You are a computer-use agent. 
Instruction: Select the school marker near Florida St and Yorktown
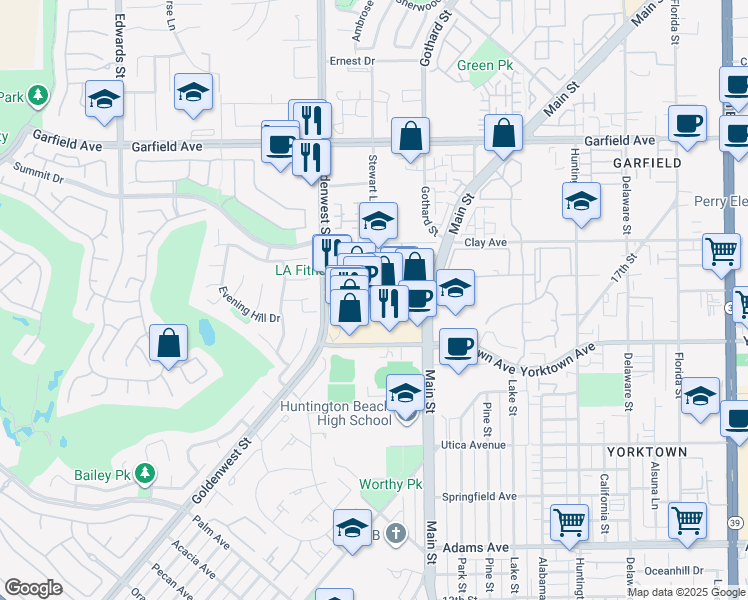pyautogui.click(x=700, y=395)
